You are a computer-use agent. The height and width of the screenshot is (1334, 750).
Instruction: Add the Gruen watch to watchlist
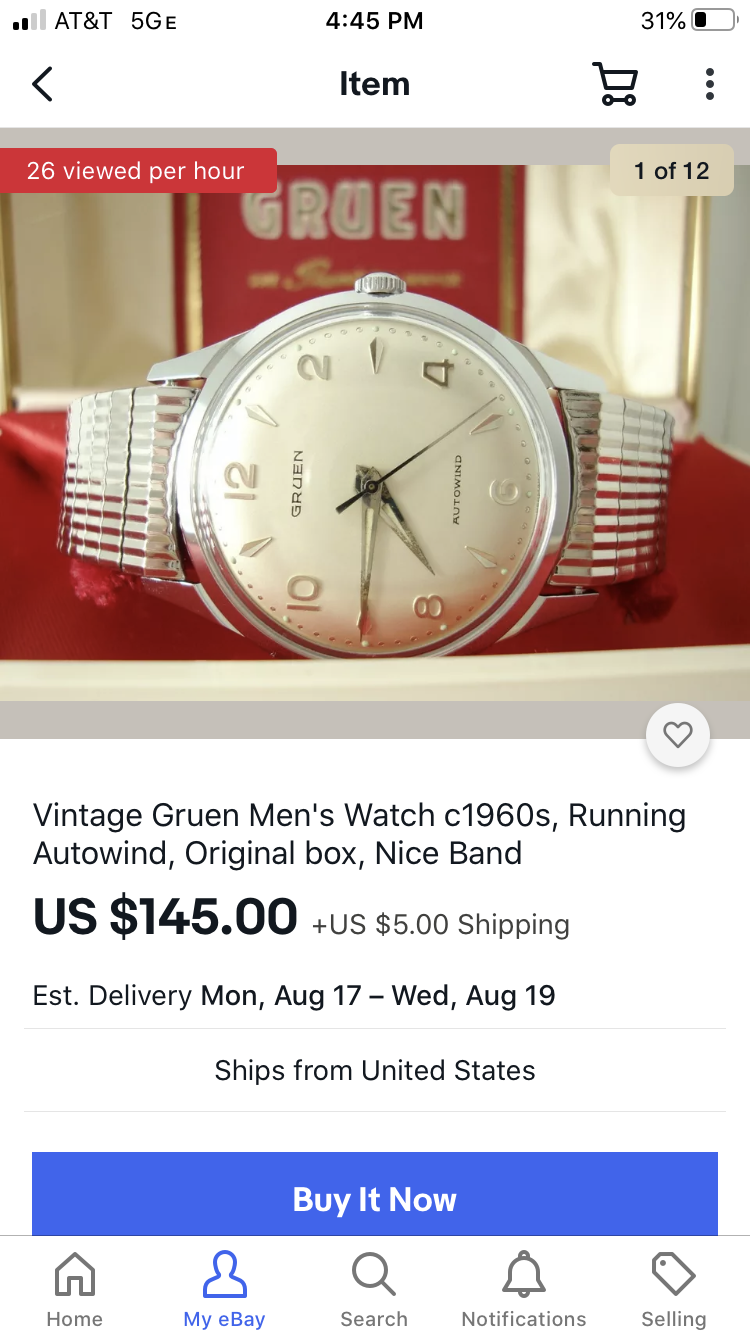[x=678, y=736]
